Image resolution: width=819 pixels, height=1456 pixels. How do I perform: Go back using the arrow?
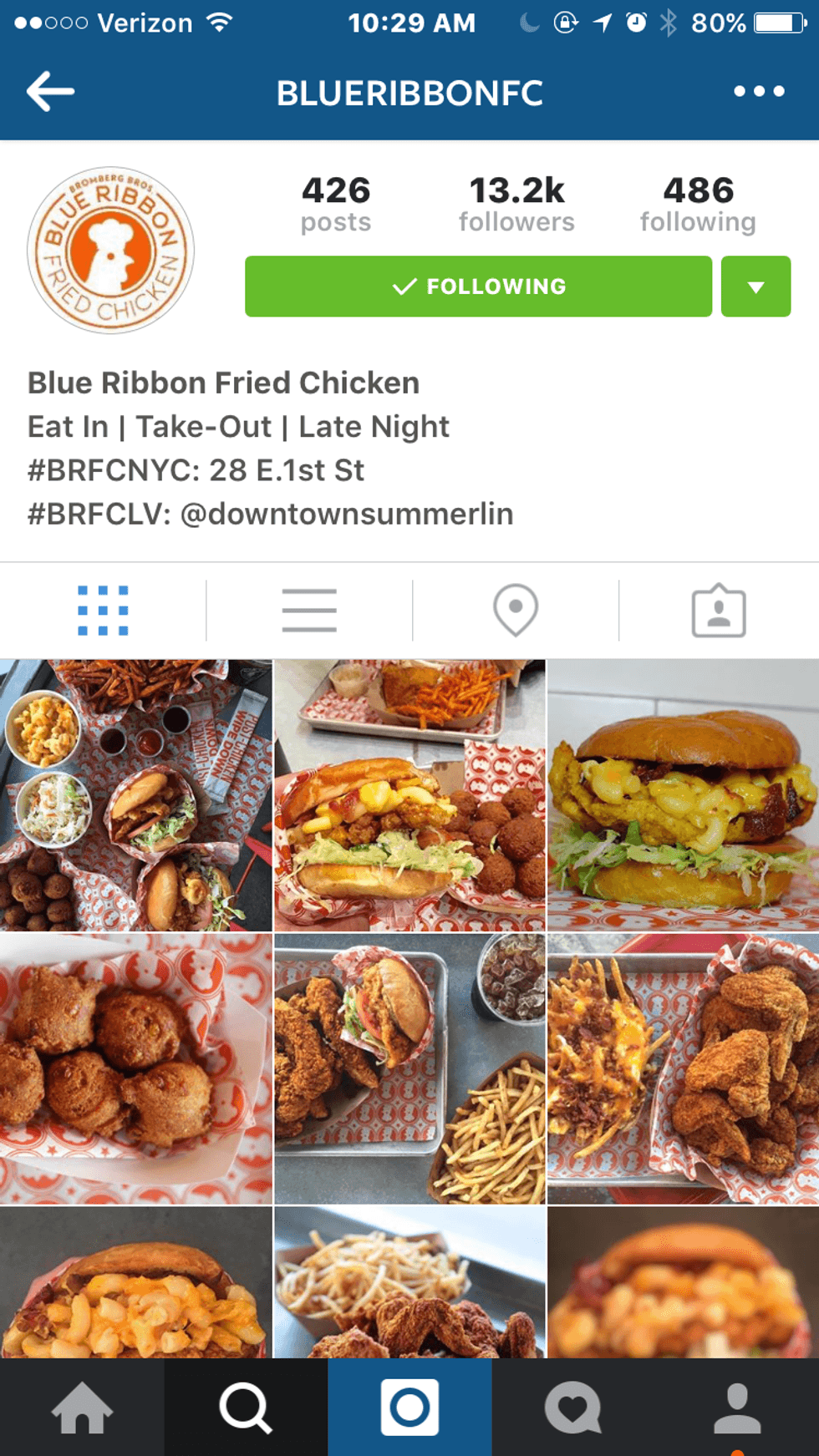(50, 91)
